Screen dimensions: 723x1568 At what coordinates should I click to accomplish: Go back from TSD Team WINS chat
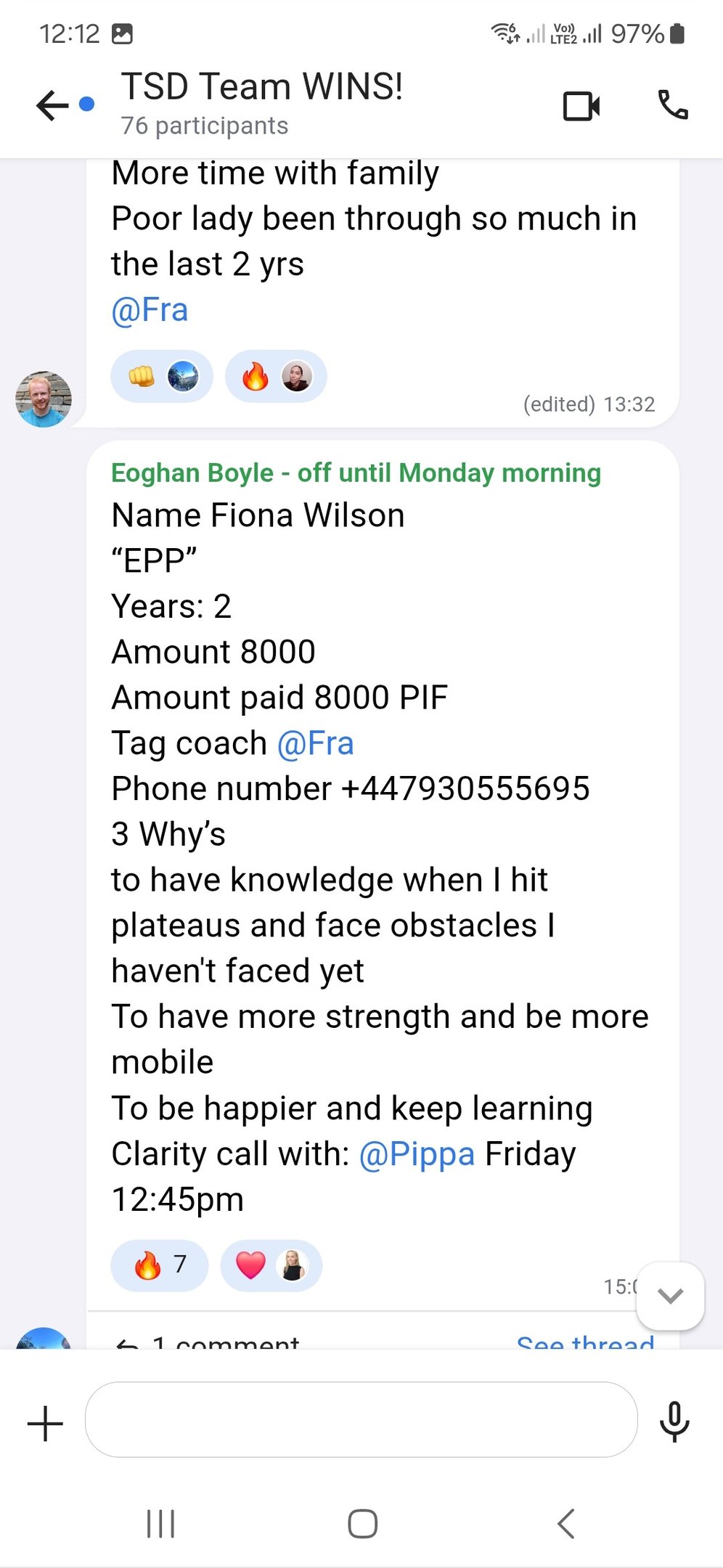pyautogui.click(x=52, y=106)
